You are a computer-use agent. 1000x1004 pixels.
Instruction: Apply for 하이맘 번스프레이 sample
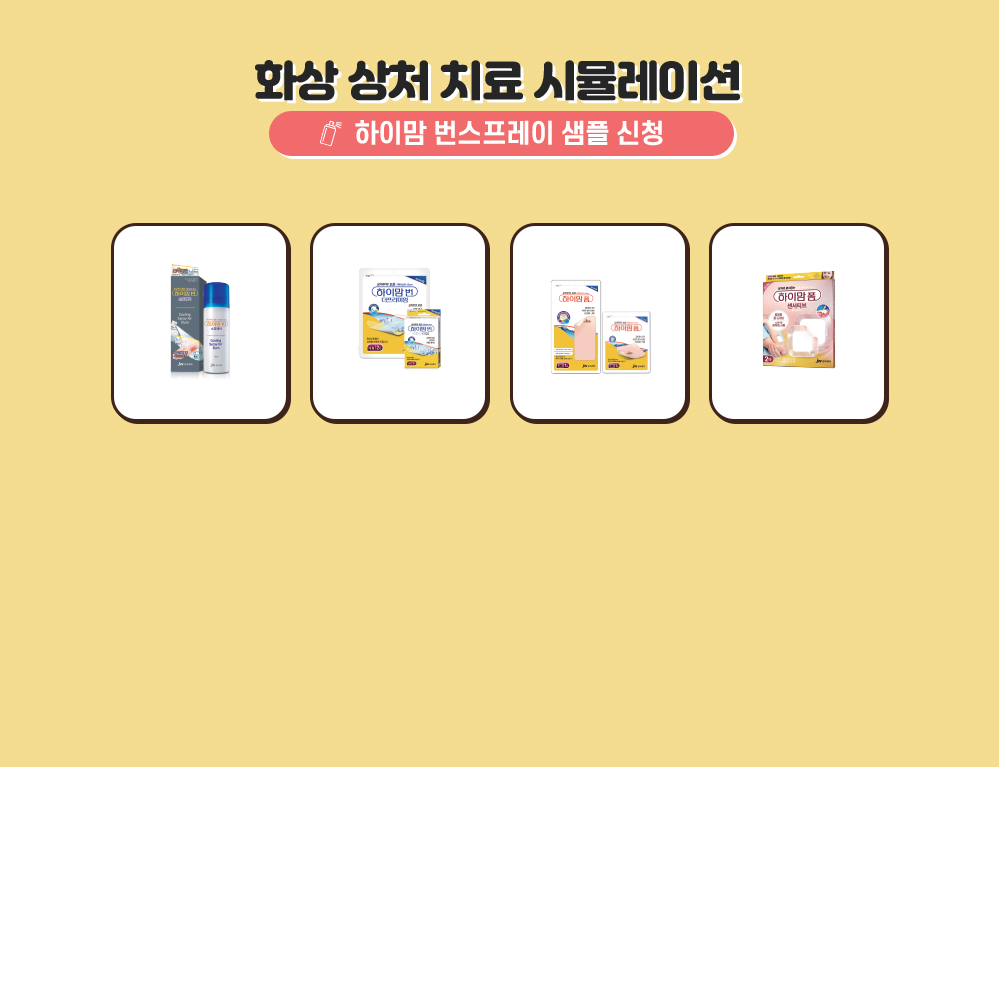coord(502,134)
